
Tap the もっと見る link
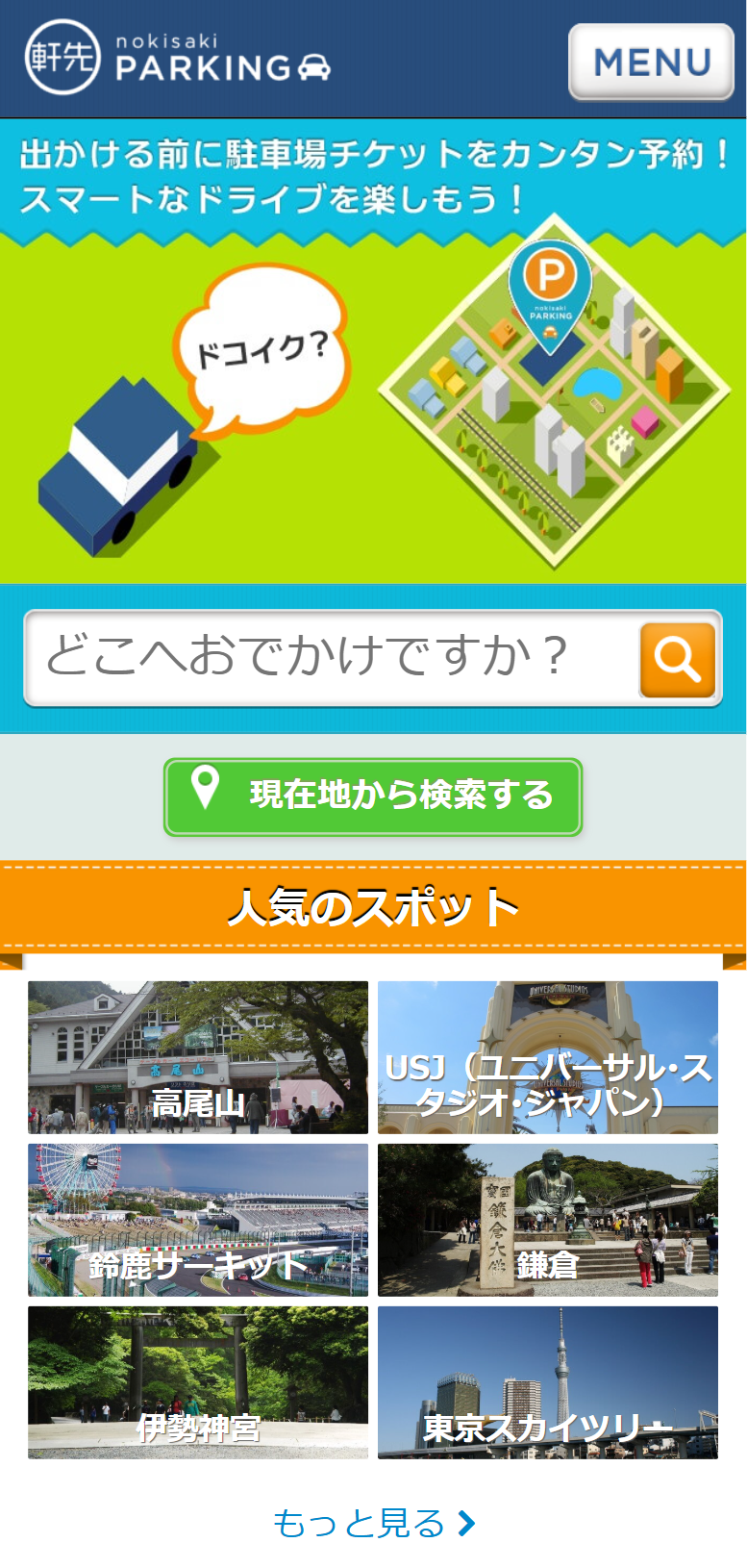373,1523
